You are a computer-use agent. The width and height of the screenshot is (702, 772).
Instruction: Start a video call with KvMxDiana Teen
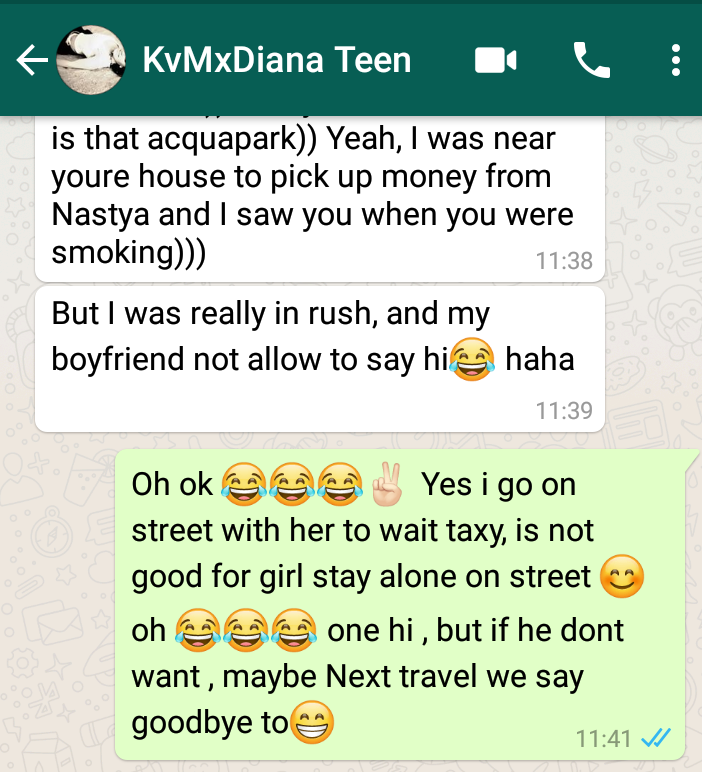click(x=495, y=61)
